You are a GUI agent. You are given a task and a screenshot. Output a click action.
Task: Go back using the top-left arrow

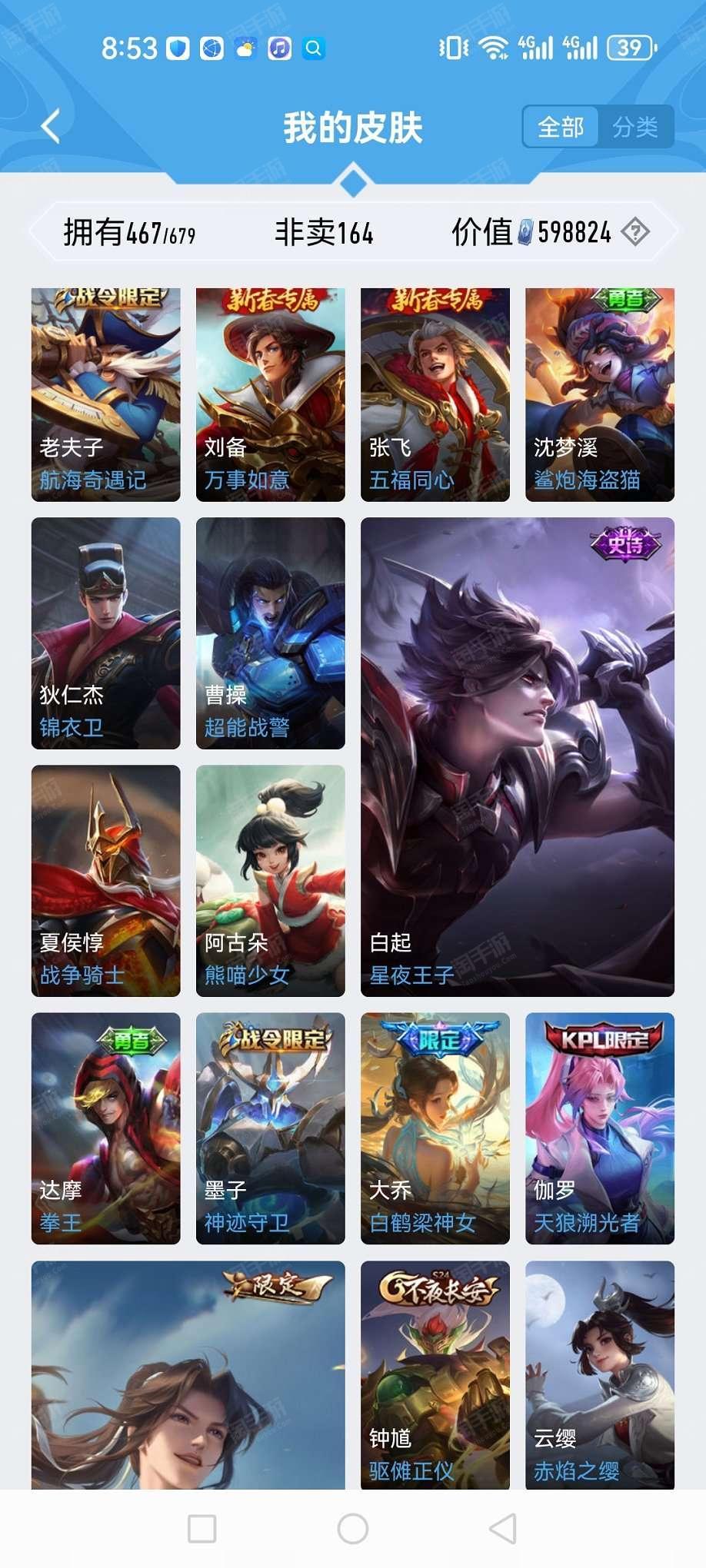click(x=51, y=127)
